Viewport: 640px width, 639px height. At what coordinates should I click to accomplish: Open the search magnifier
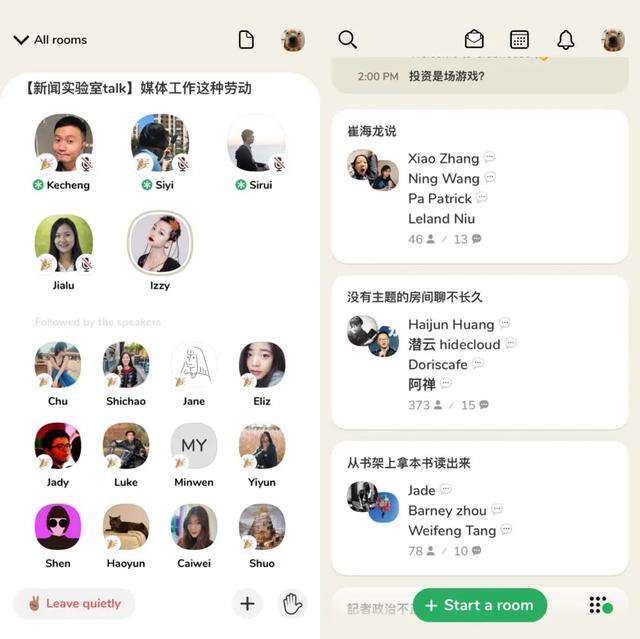coord(347,39)
